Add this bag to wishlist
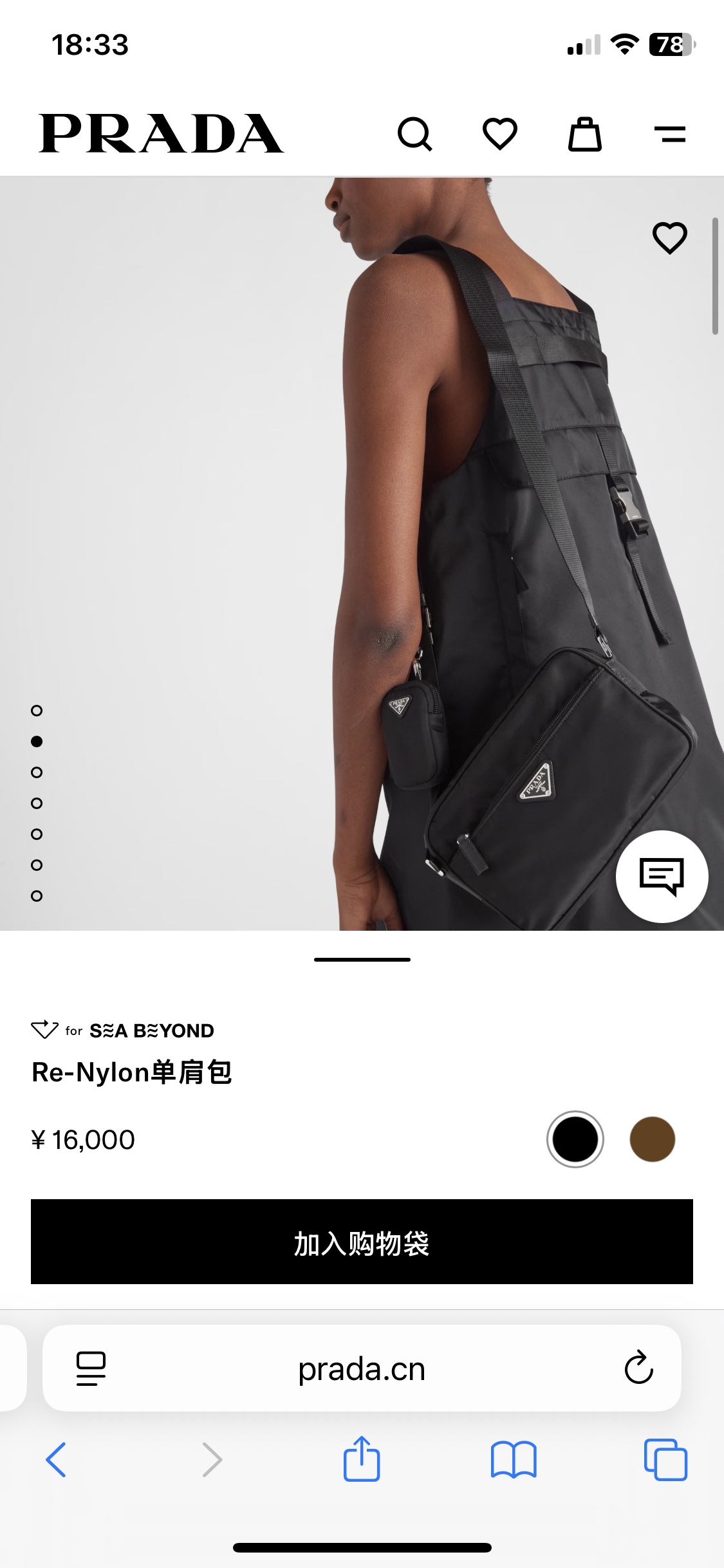Screen dimensions: 724x1568 tap(670, 238)
